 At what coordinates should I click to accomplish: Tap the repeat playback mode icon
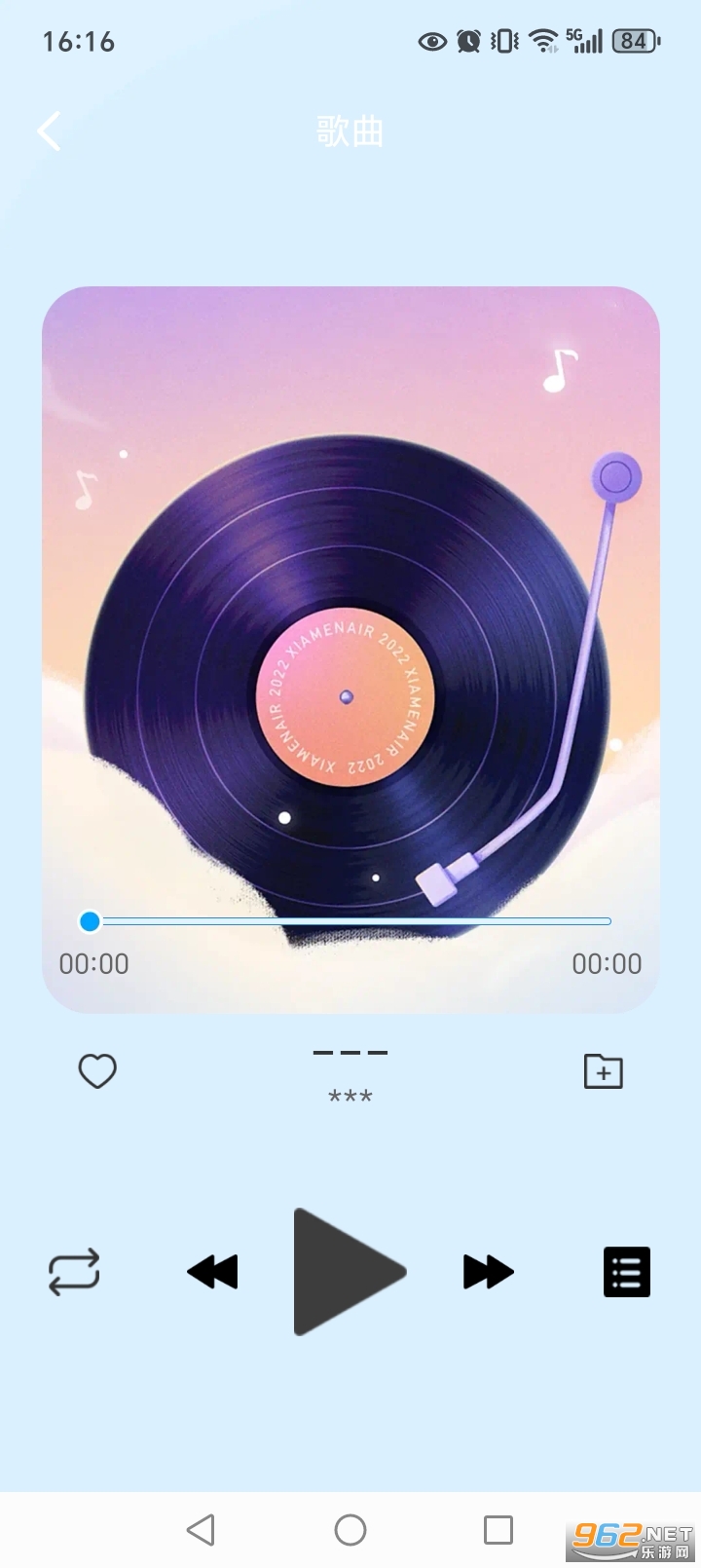coord(75,1271)
